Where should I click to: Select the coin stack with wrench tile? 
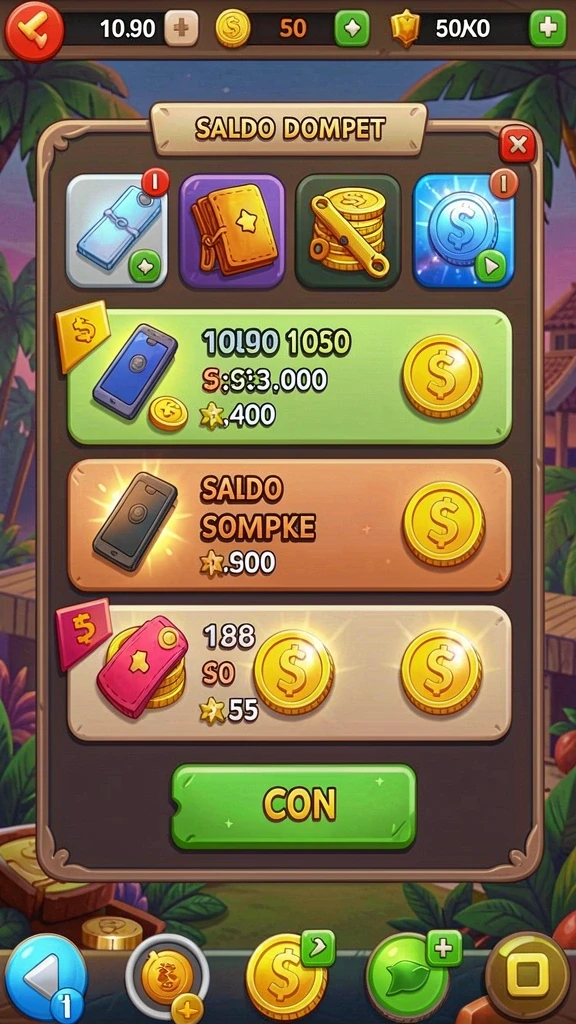(x=348, y=231)
